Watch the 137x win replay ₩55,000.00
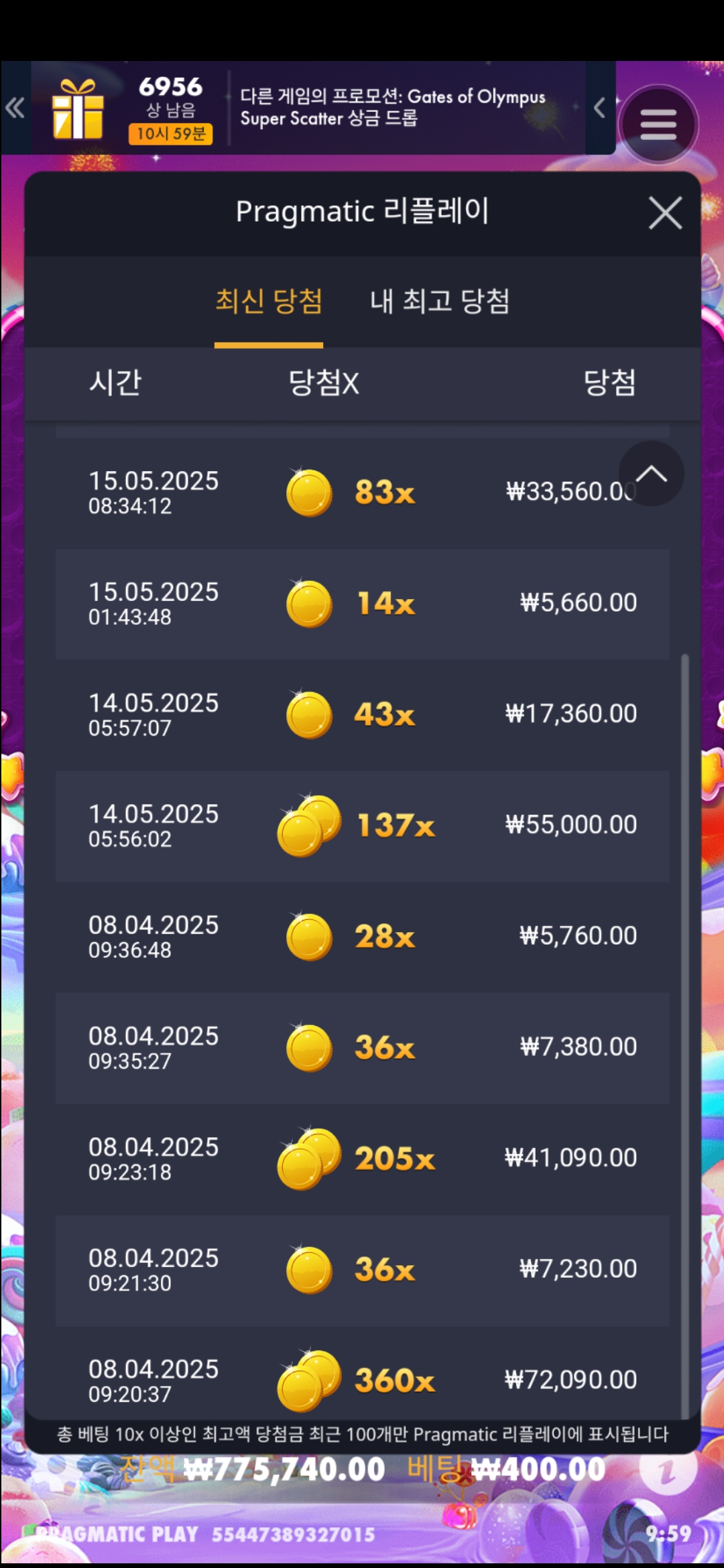The width and height of the screenshot is (724, 1568). coord(362,826)
